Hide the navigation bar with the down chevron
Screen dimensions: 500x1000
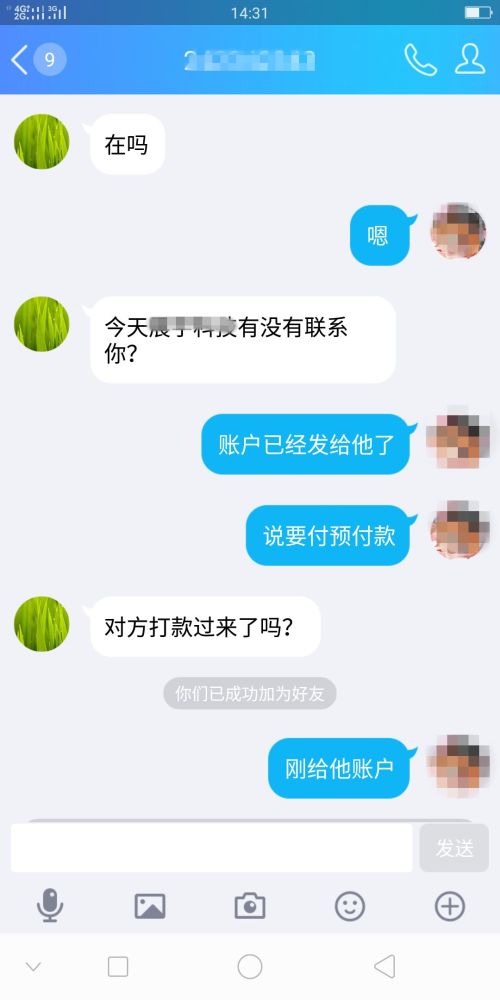(33, 967)
